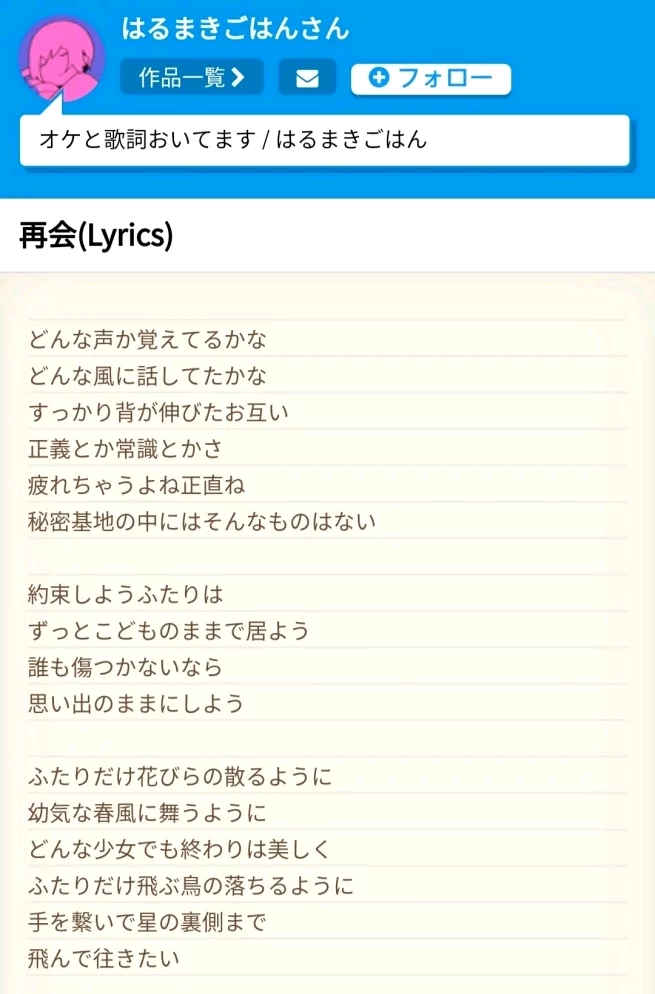Open はるまきごはん's profile avatar
Screen dimensions: 655x994
[x=58, y=58]
